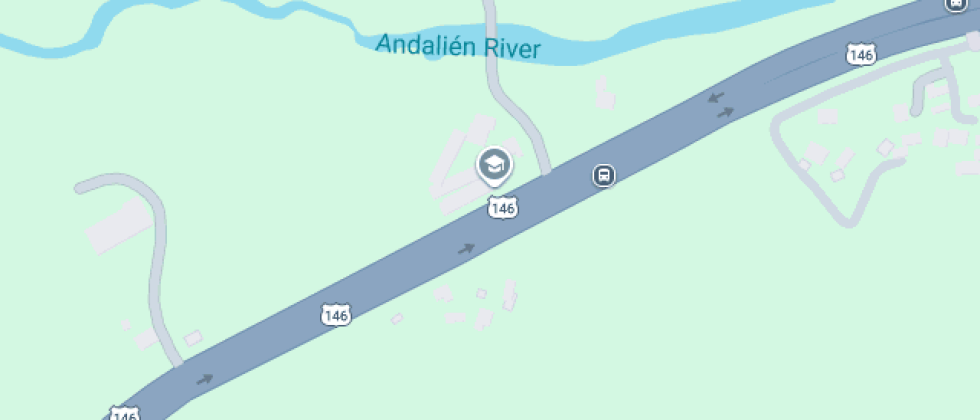Viewport: 980px width, 420px height.
Task: Tap the school marker beside route 146
Action: pos(494,165)
